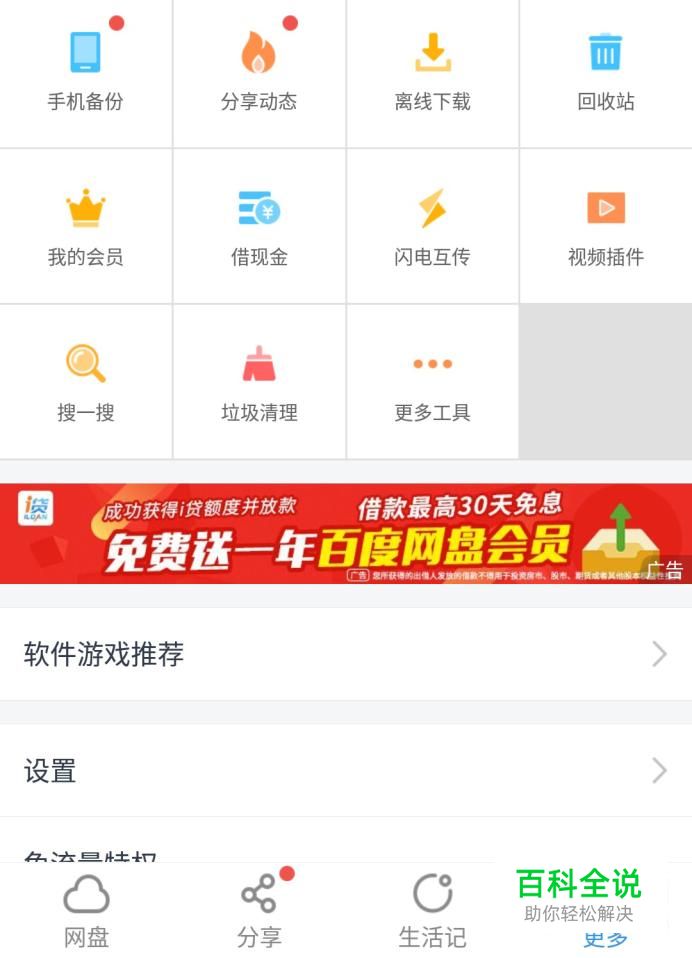Tap the 百度网盘会员 ad banner

pos(346,534)
